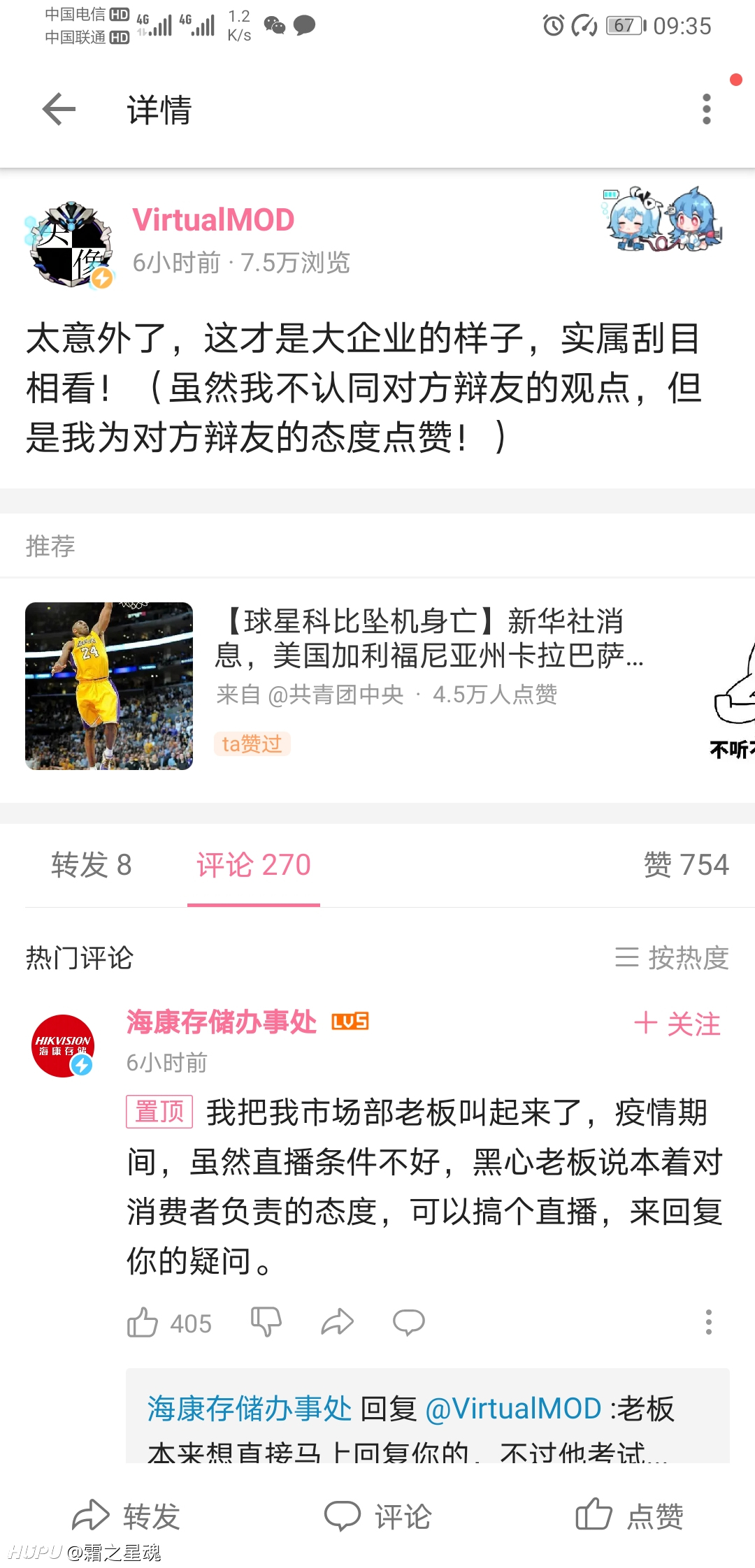Switch to the 赞 754 tab

(686, 865)
